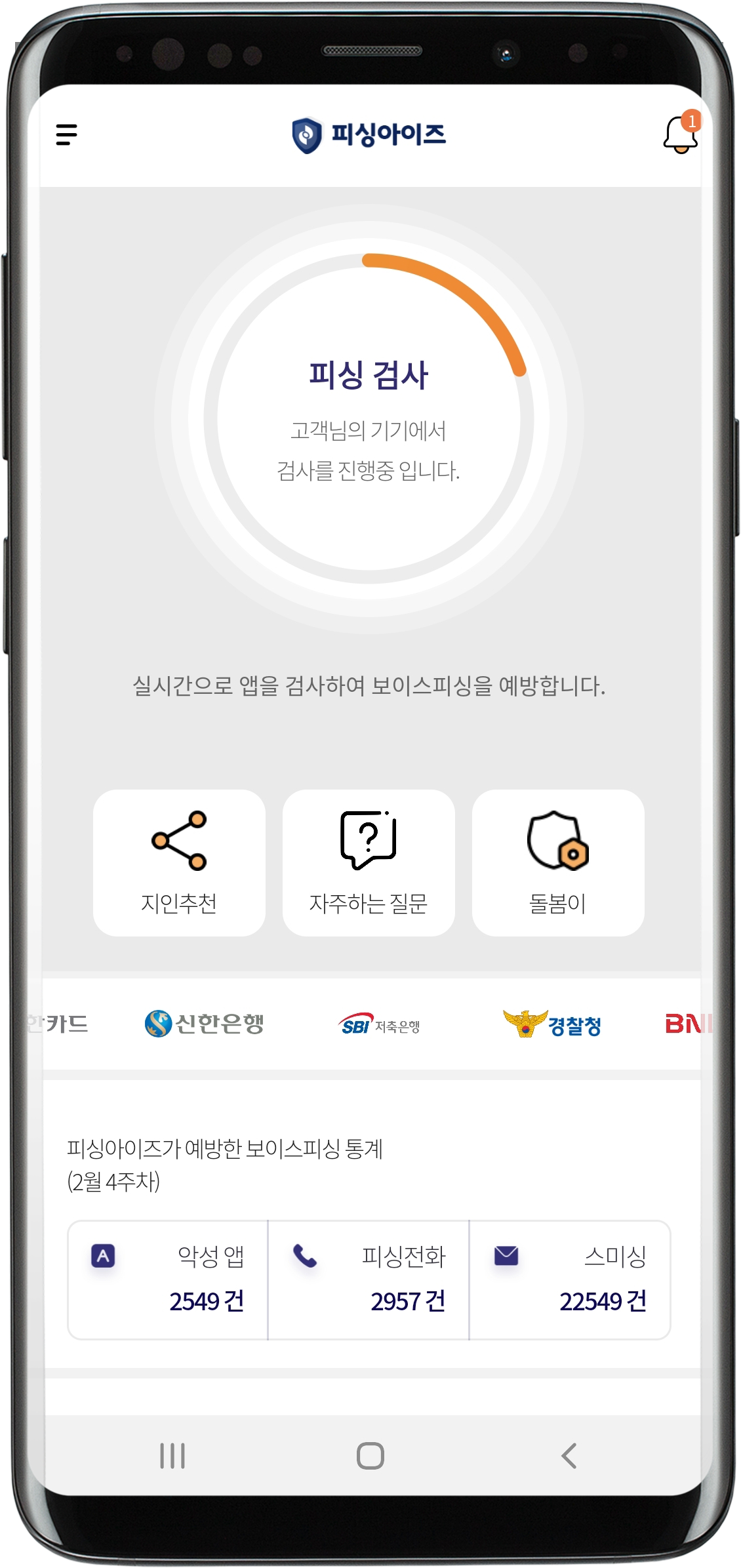Image resolution: width=741 pixels, height=1568 pixels.
Task: Tap the system home button
Action: pos(370,1455)
